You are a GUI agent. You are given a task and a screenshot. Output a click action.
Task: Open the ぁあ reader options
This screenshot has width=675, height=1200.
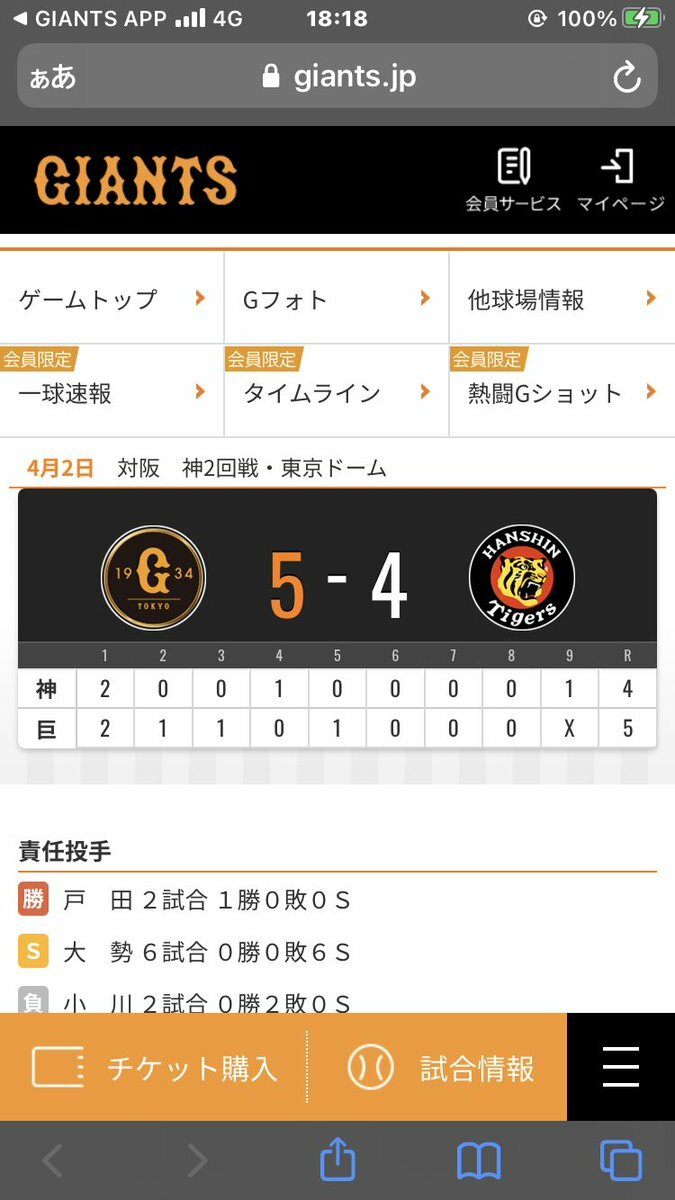click(53, 77)
